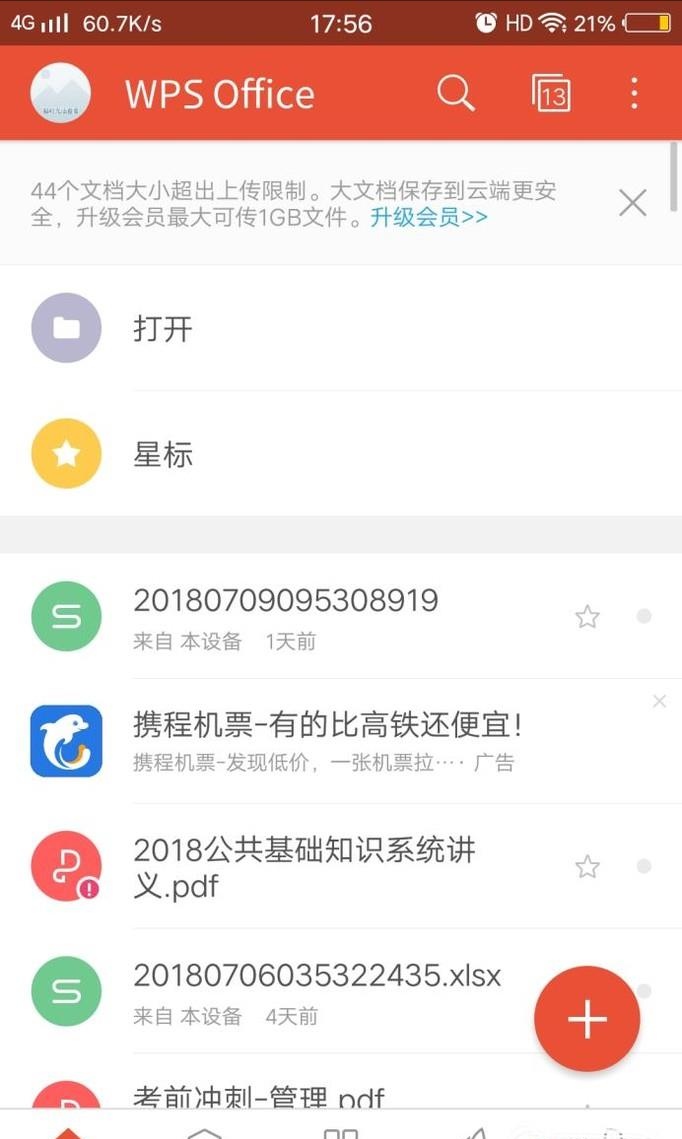Star 2018公共基础知识系统讲义.pdf
The width and height of the screenshot is (682, 1139).
587,867
